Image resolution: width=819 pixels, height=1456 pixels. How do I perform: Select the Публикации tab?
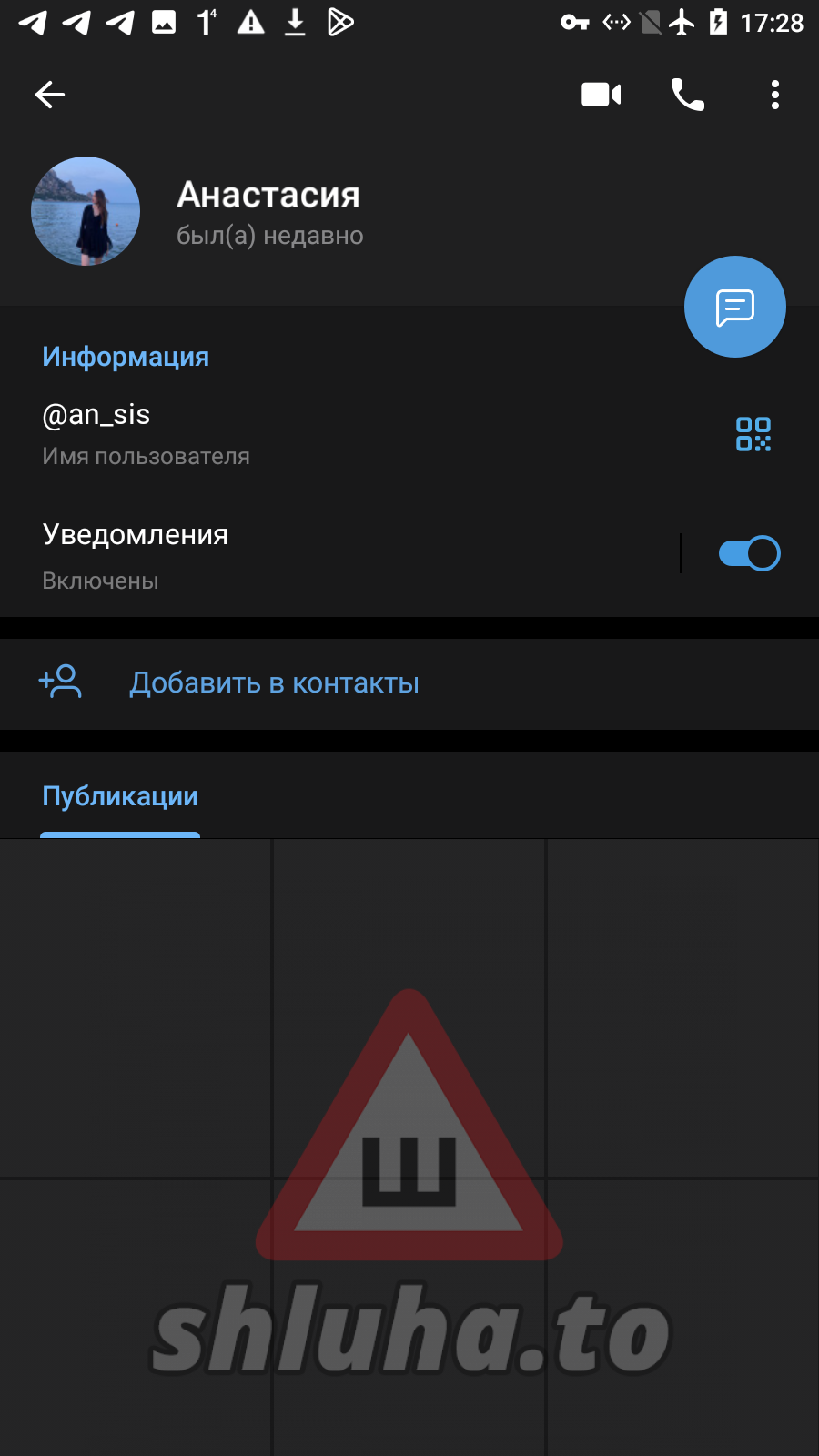(x=120, y=796)
